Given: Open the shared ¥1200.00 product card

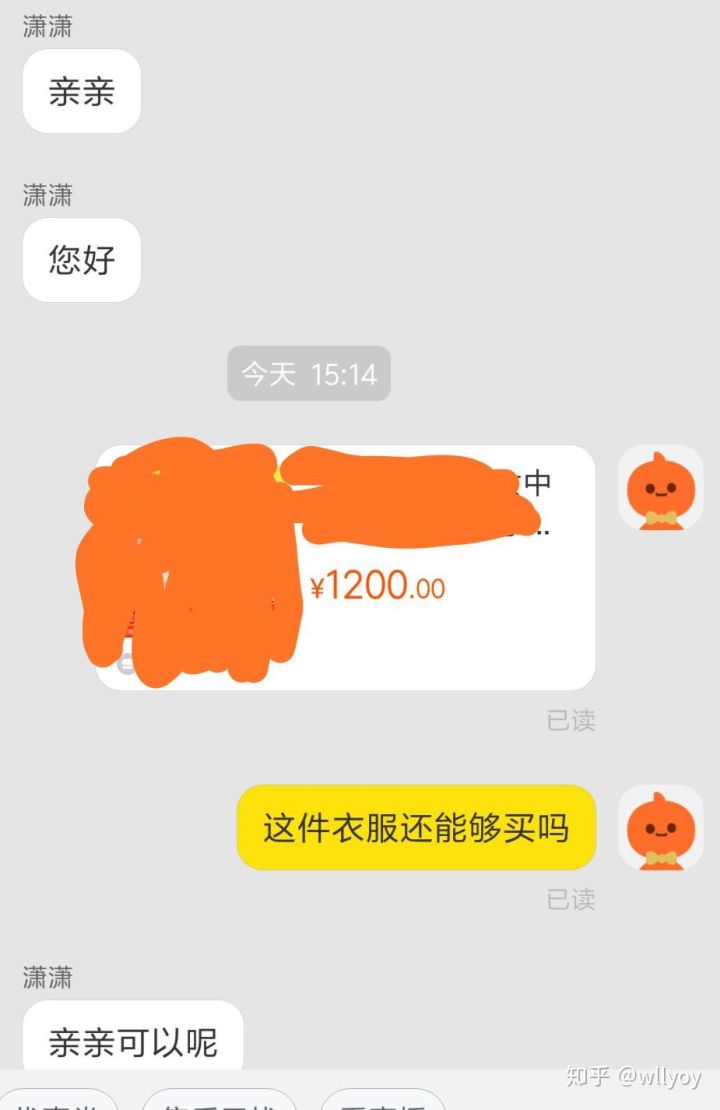Looking at the screenshot, I should click(440, 600).
